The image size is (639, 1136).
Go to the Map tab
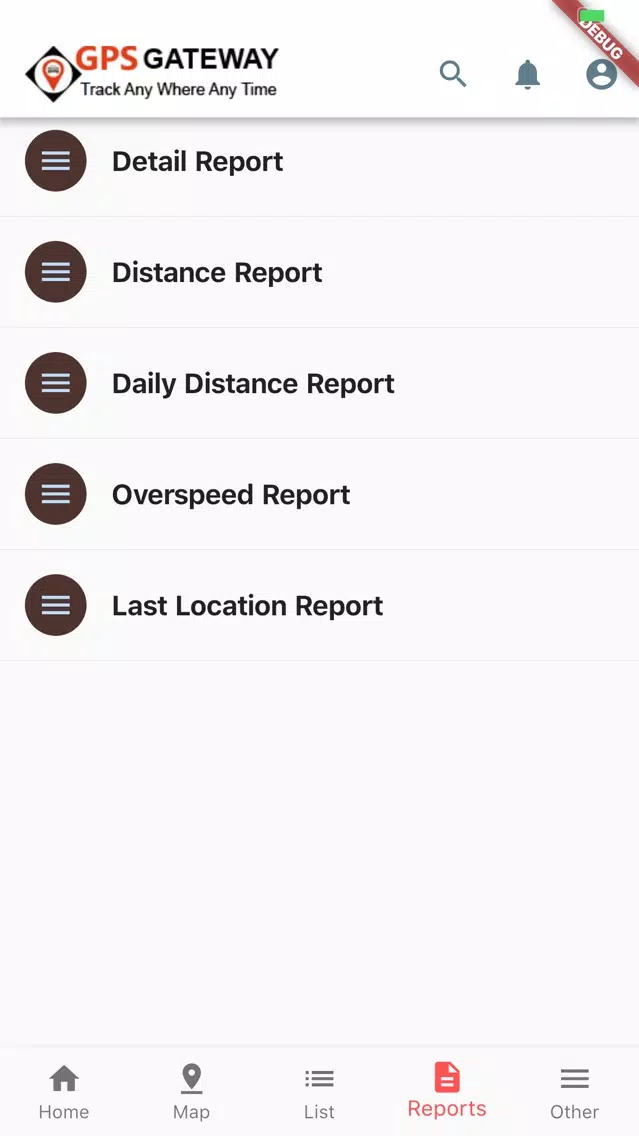point(191,1092)
